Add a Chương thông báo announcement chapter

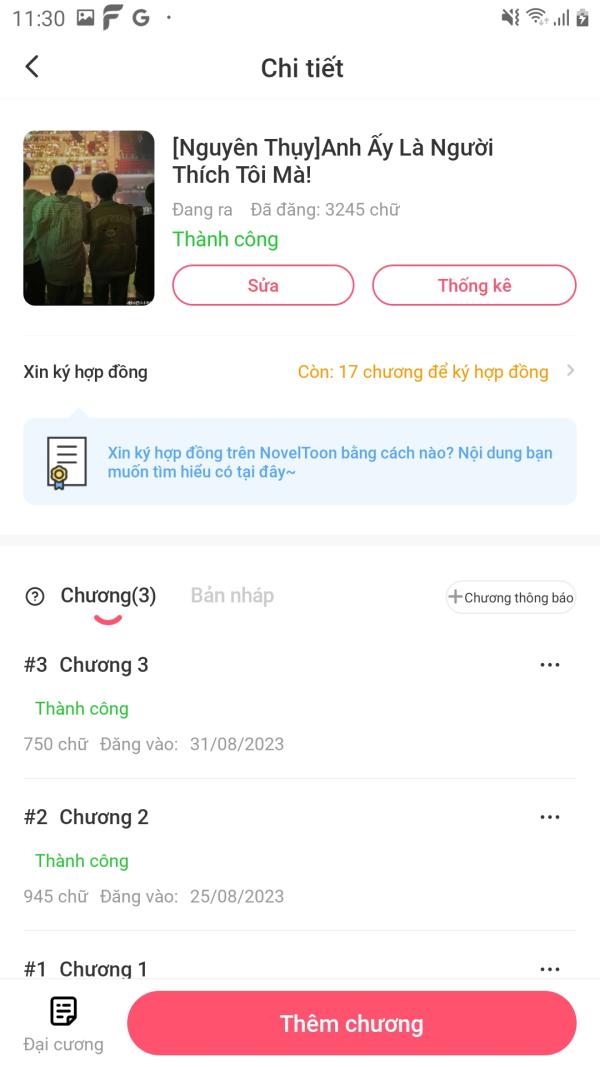coord(511,597)
